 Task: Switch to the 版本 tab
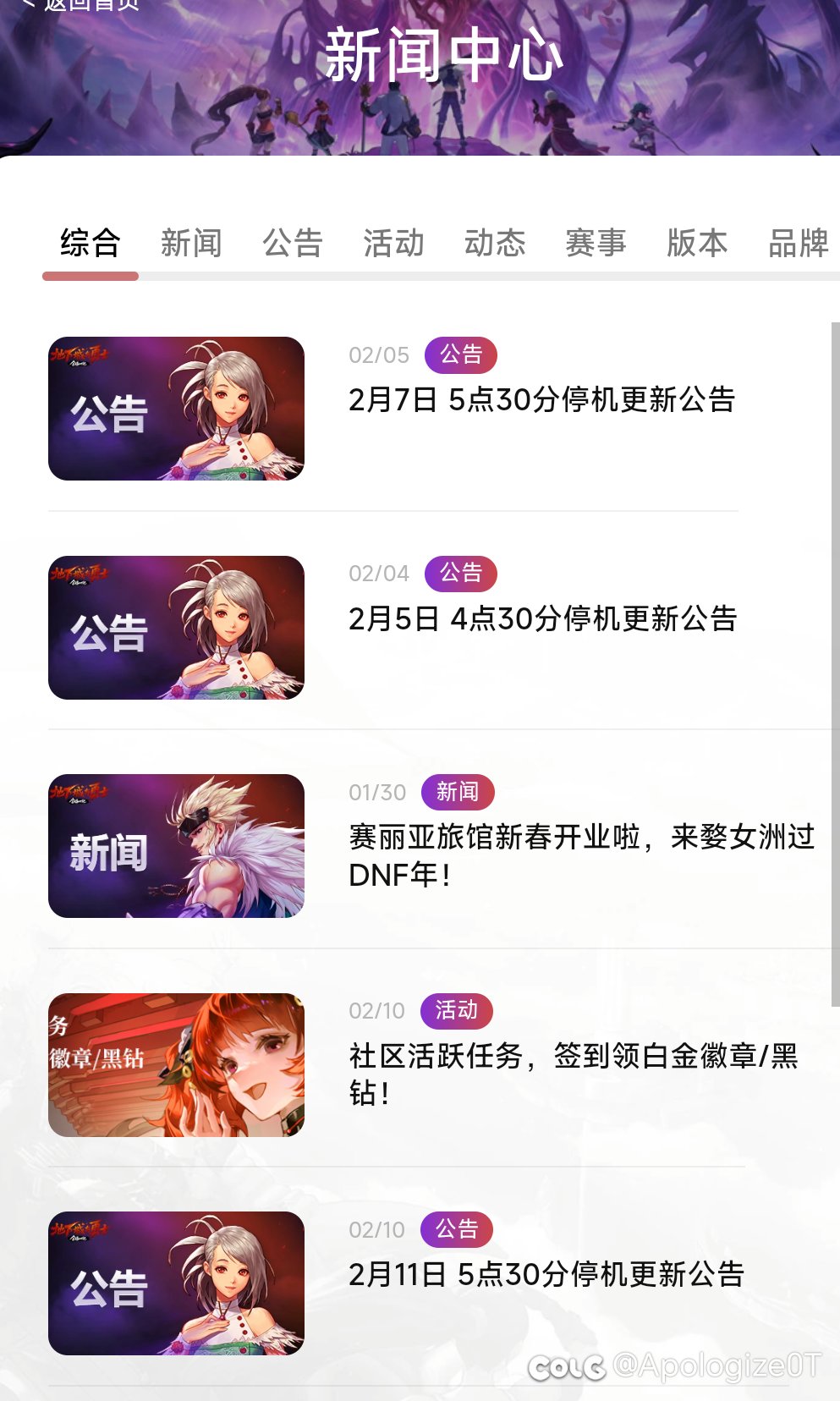click(697, 244)
